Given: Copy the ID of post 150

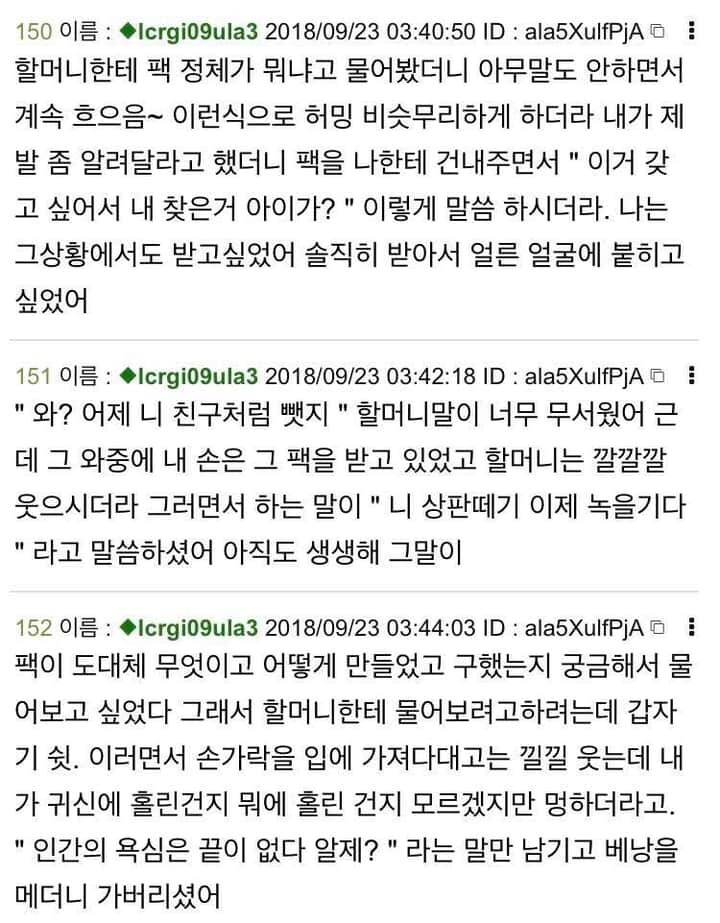Looking at the screenshot, I should [x=657, y=31].
